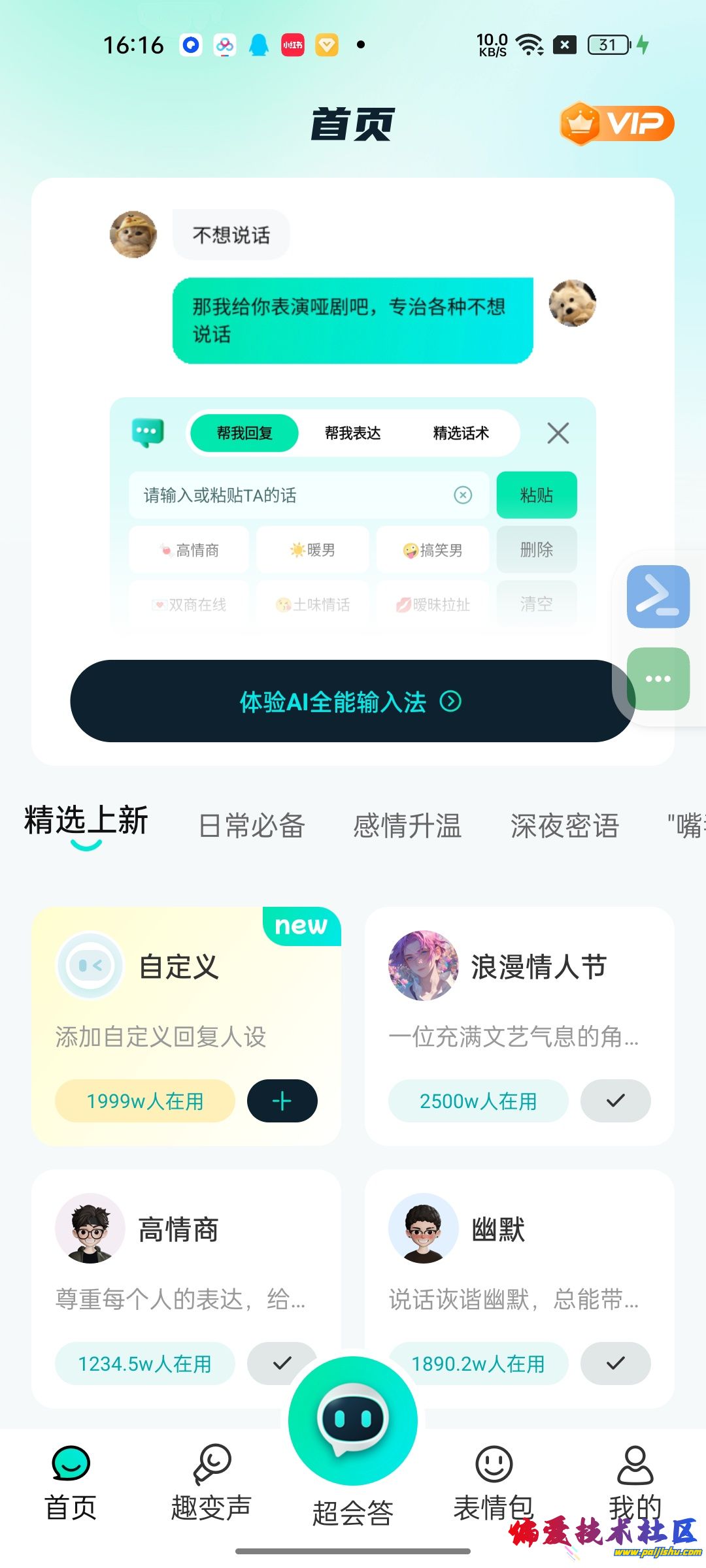Image resolution: width=706 pixels, height=1568 pixels.
Task: Go to 趣变声 tab
Action: point(211,1483)
